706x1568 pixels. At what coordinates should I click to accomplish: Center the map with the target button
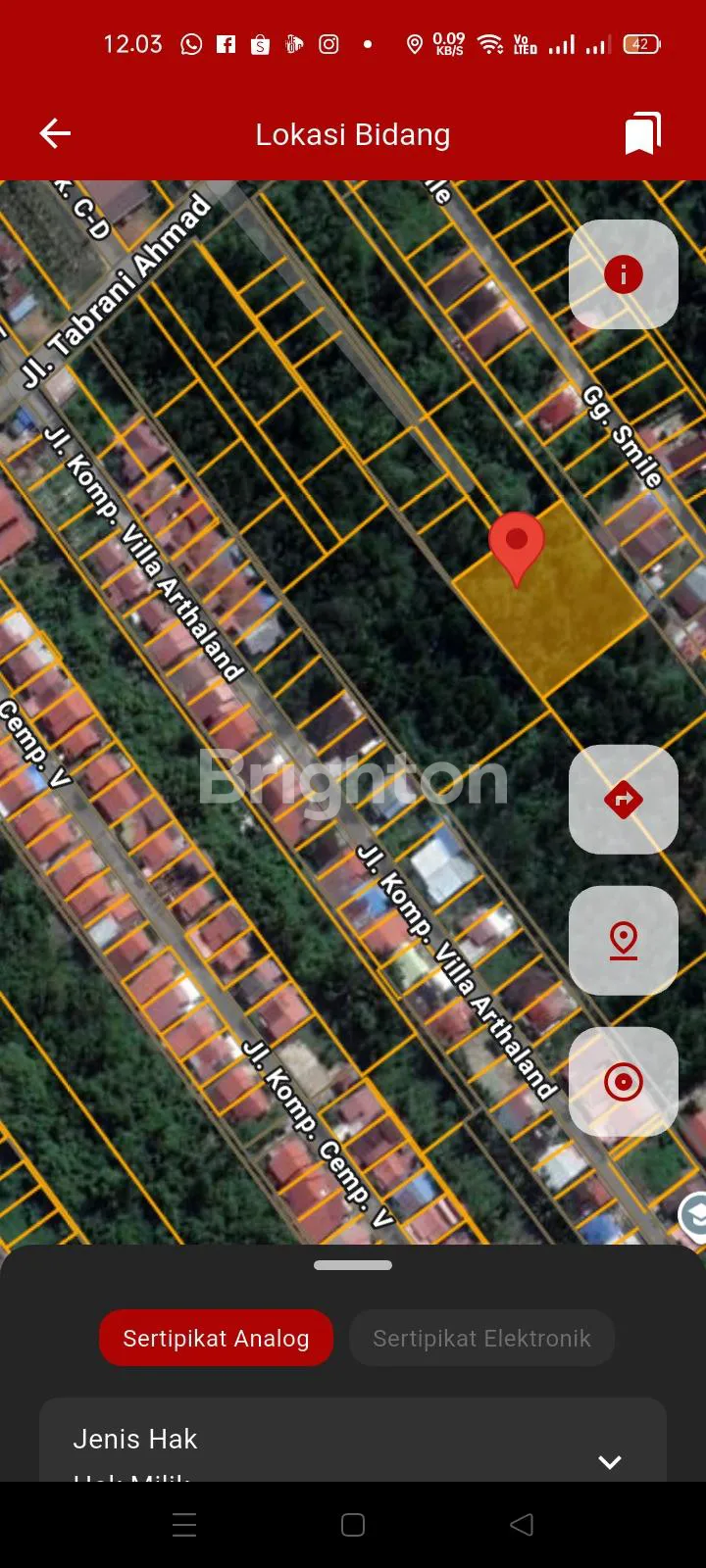tap(624, 1082)
